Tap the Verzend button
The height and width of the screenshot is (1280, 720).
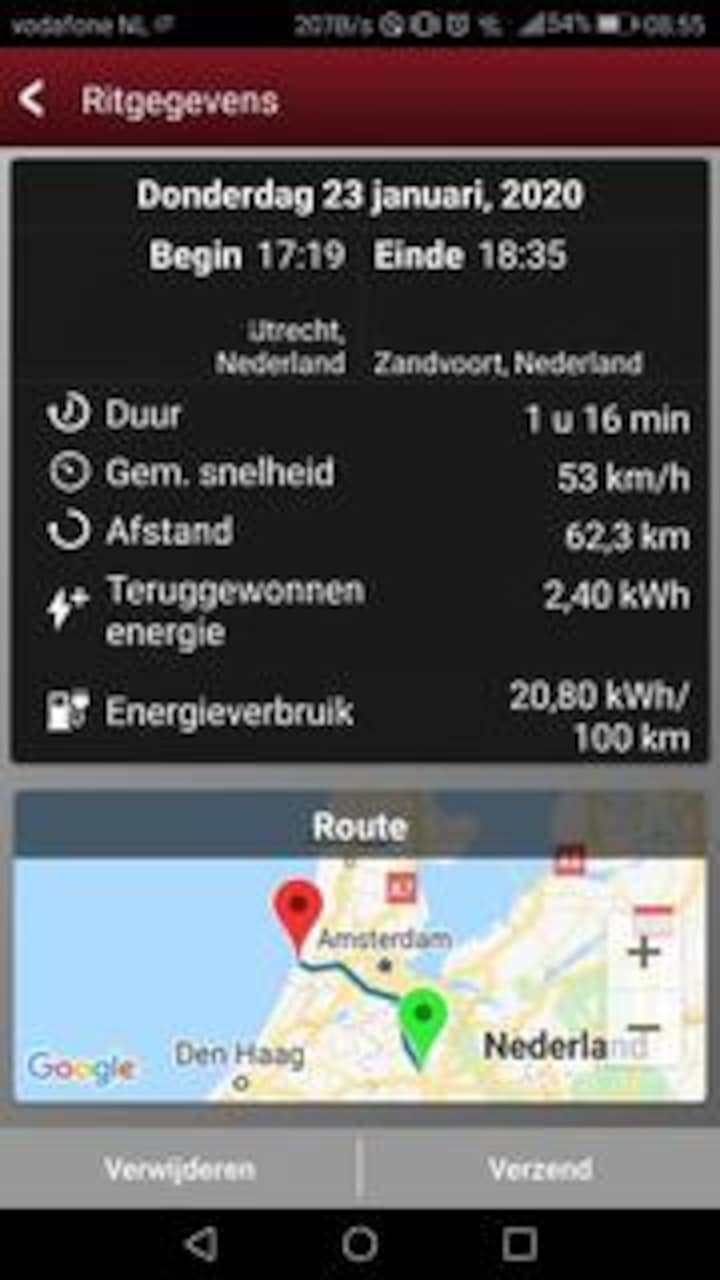point(540,1169)
